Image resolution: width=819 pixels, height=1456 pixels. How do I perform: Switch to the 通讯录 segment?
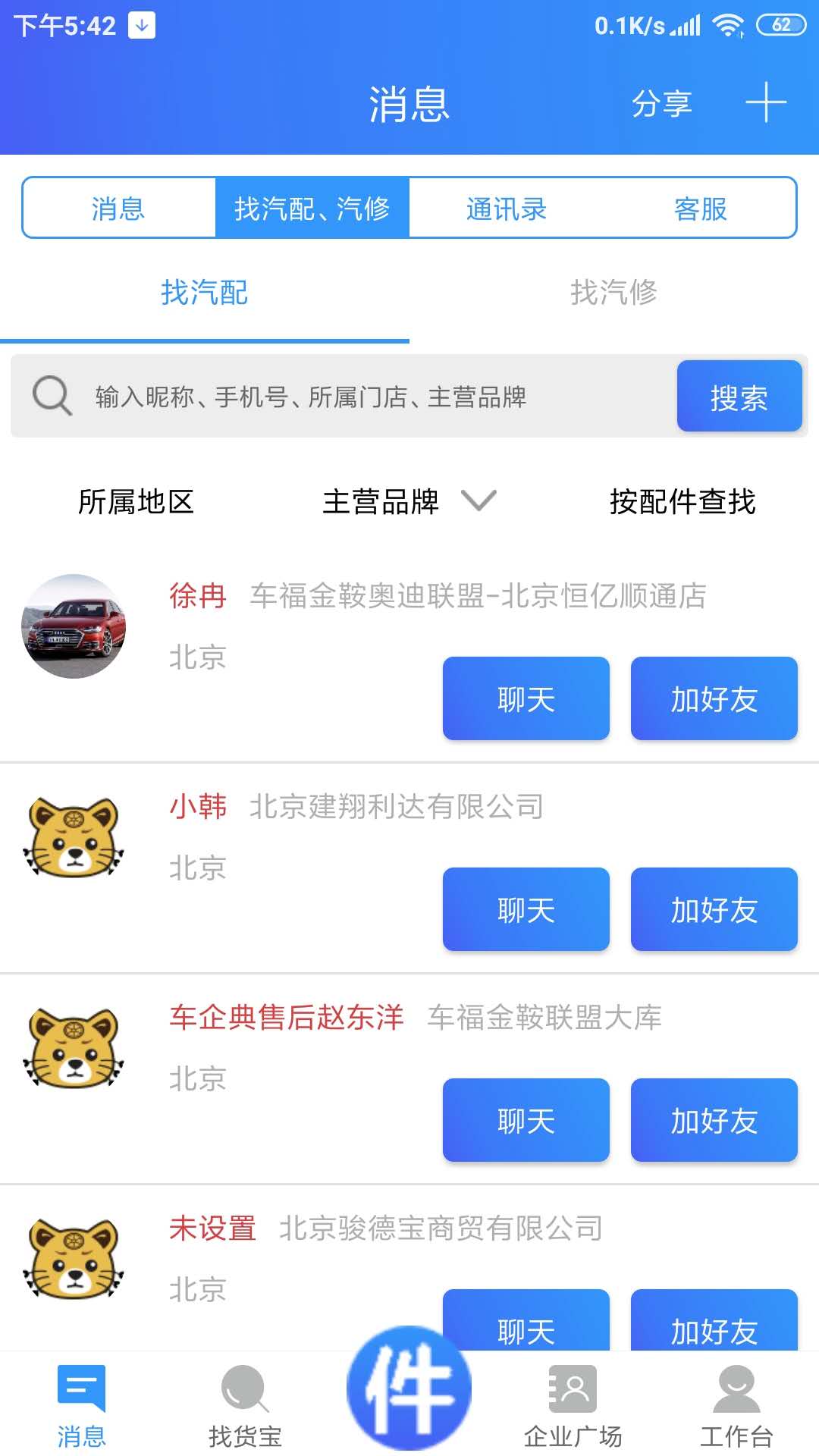click(x=506, y=209)
